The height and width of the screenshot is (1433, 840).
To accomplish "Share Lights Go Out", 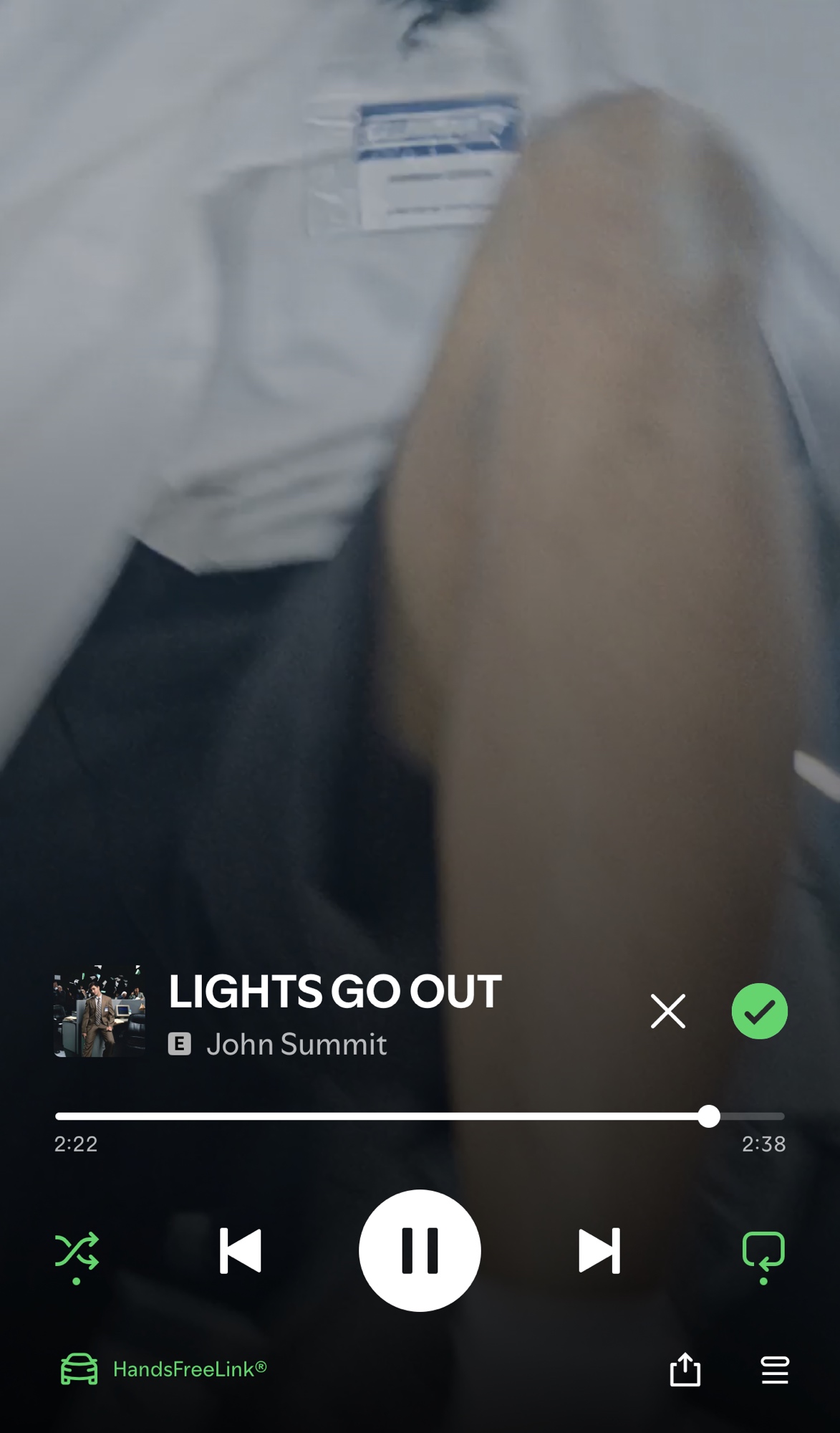I will (685, 1369).
